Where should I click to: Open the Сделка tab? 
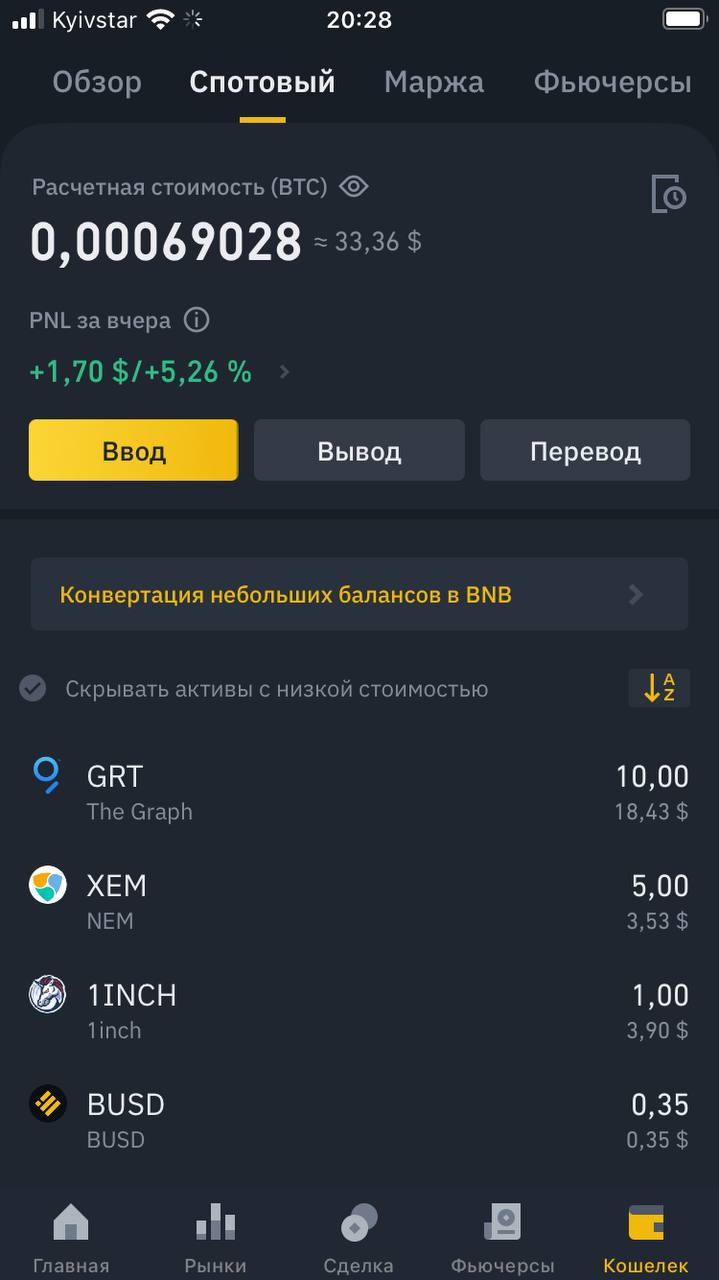(359, 1237)
